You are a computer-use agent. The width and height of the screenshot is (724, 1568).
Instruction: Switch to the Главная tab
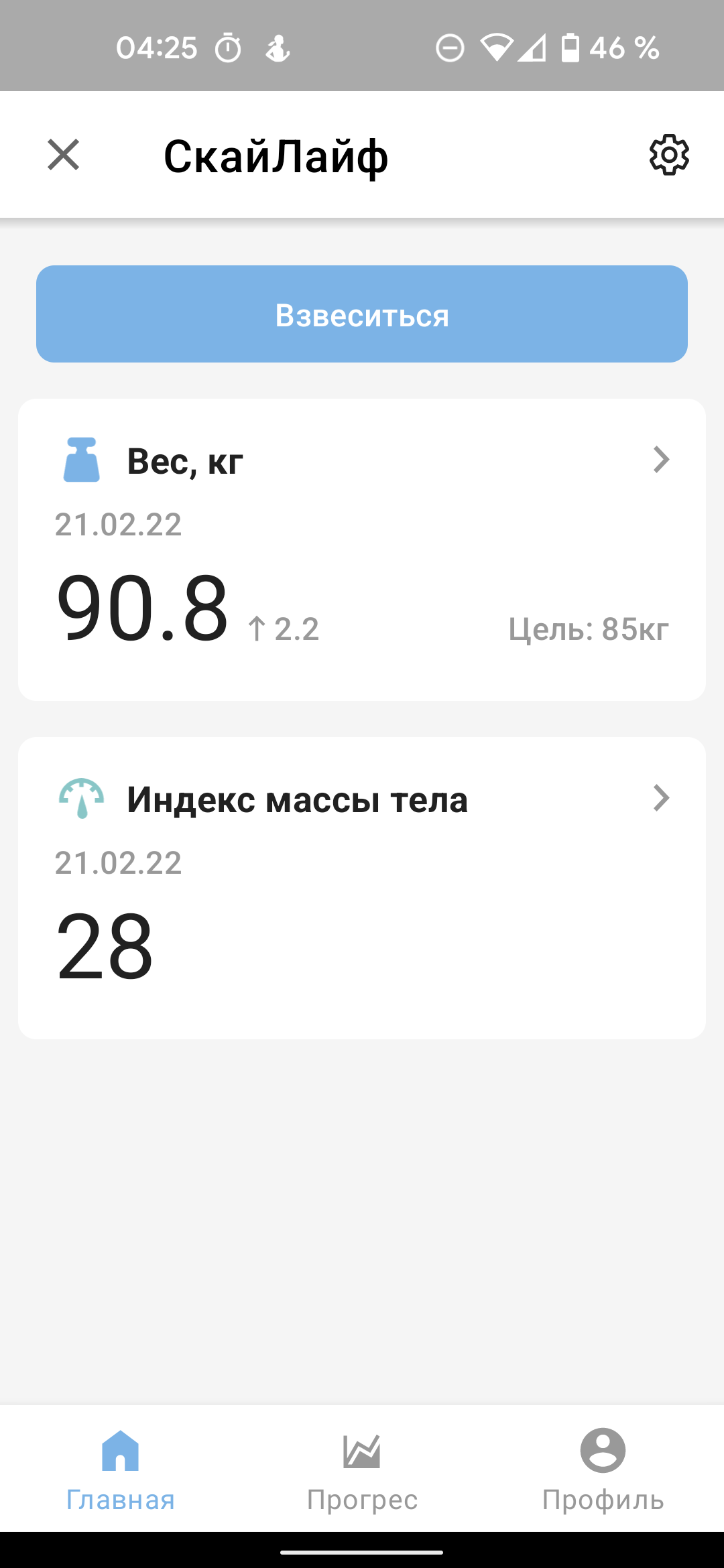(121, 1469)
